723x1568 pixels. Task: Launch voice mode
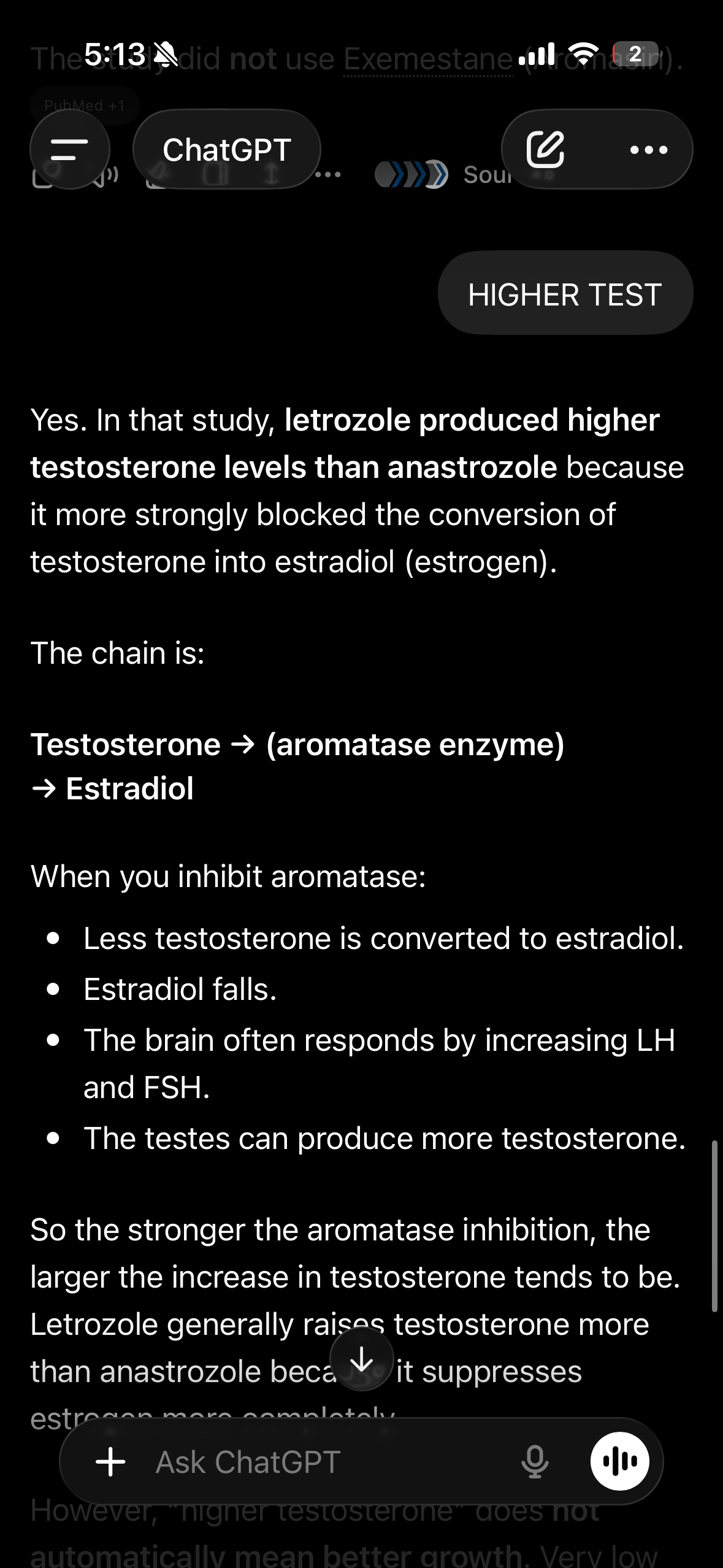click(x=619, y=1461)
